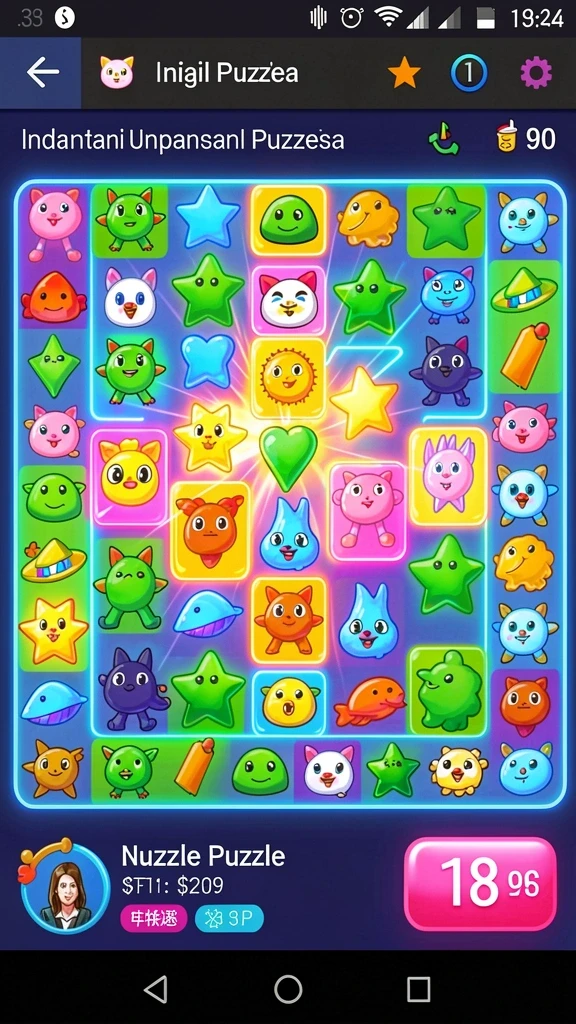Tap the orange fish piece
This screenshot has height=1024, width=576.
[370, 701]
